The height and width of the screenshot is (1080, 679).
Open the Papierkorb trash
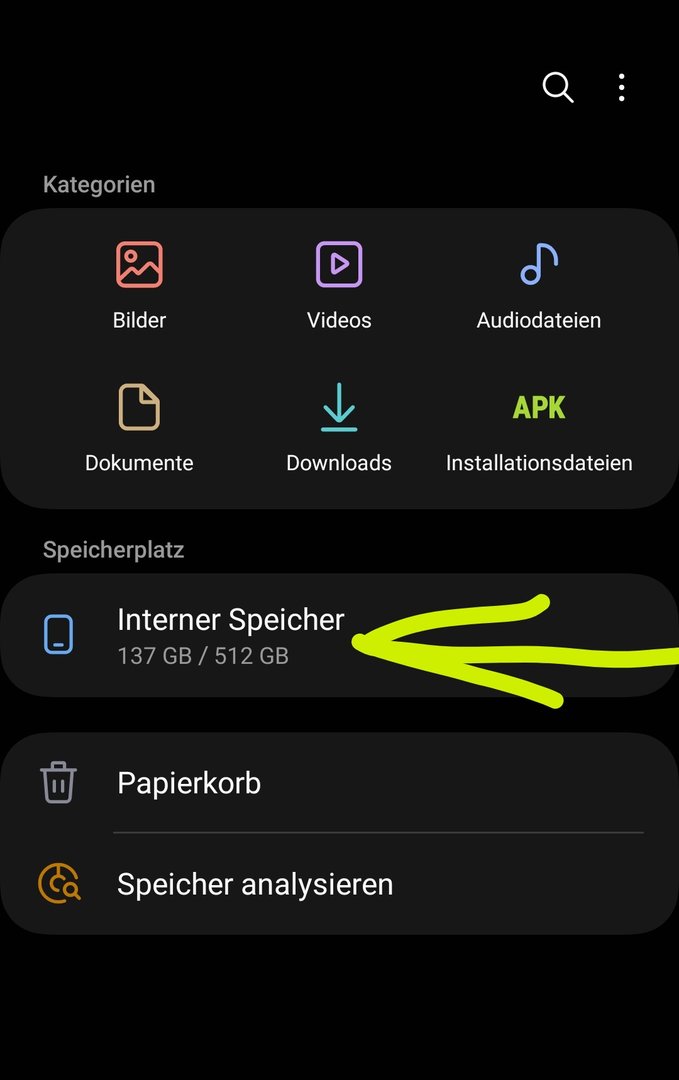point(189,782)
